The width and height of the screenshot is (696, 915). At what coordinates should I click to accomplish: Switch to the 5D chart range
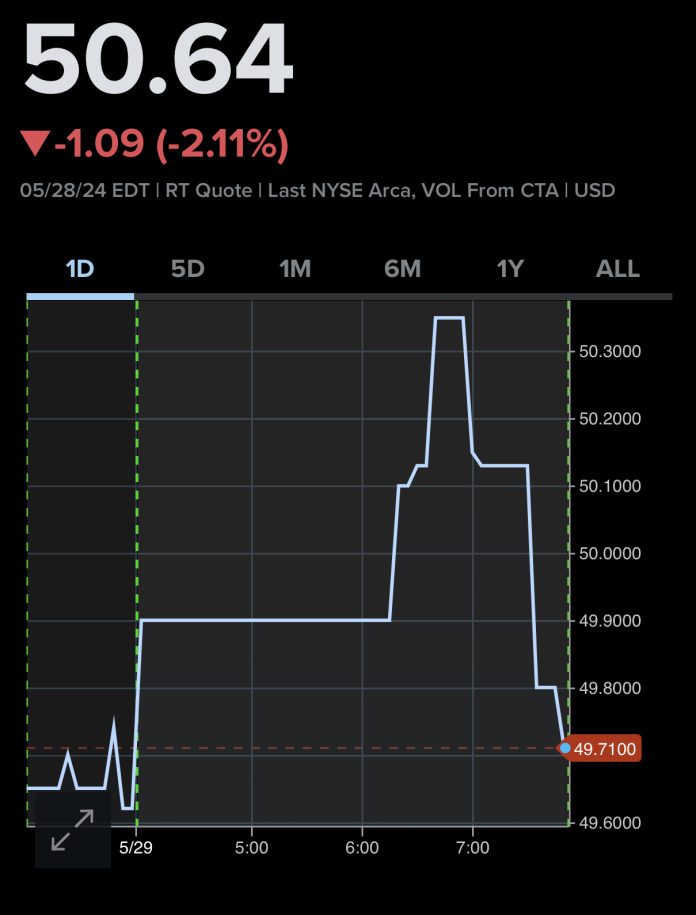pos(187,269)
